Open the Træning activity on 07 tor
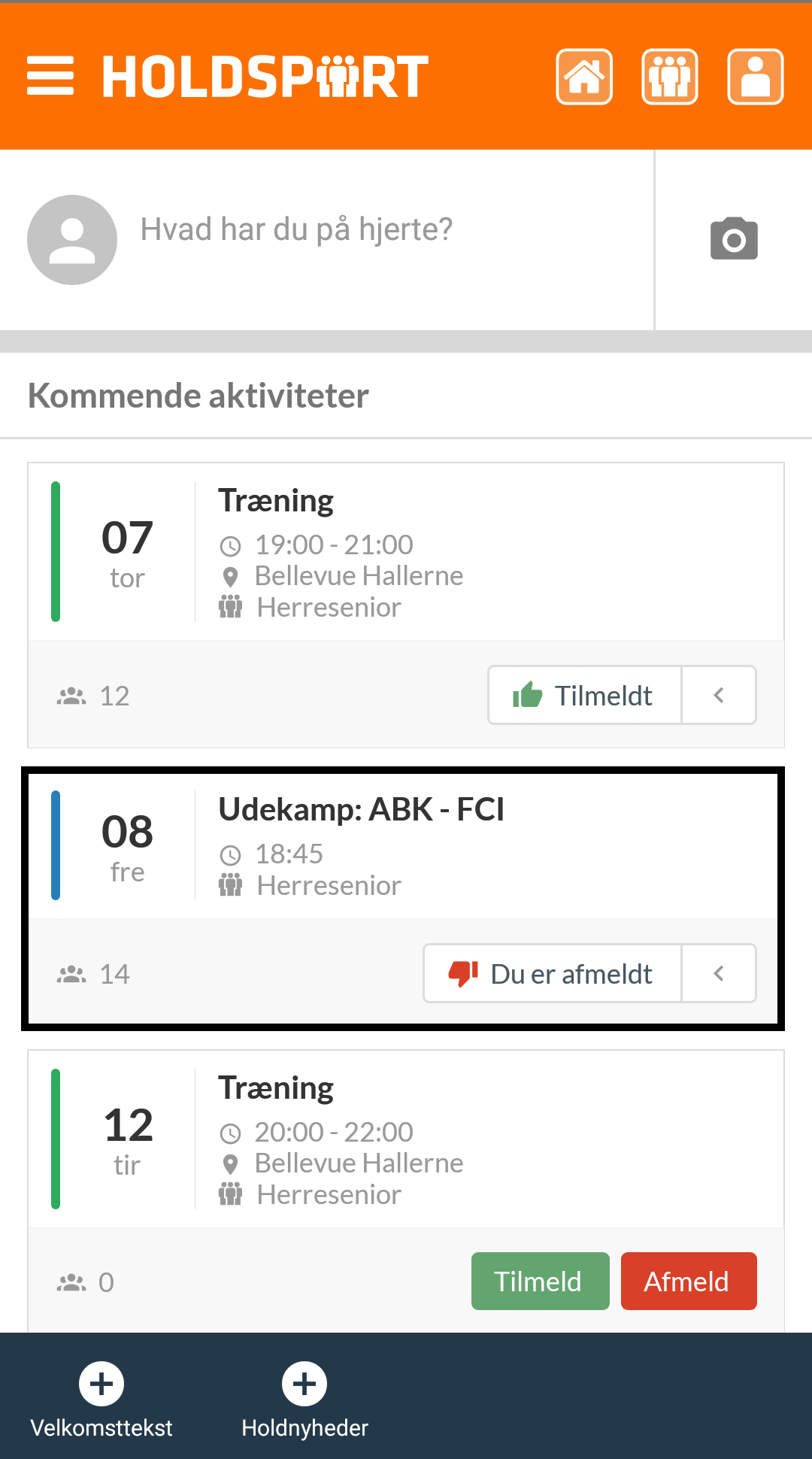812x1459 pixels. point(406,552)
